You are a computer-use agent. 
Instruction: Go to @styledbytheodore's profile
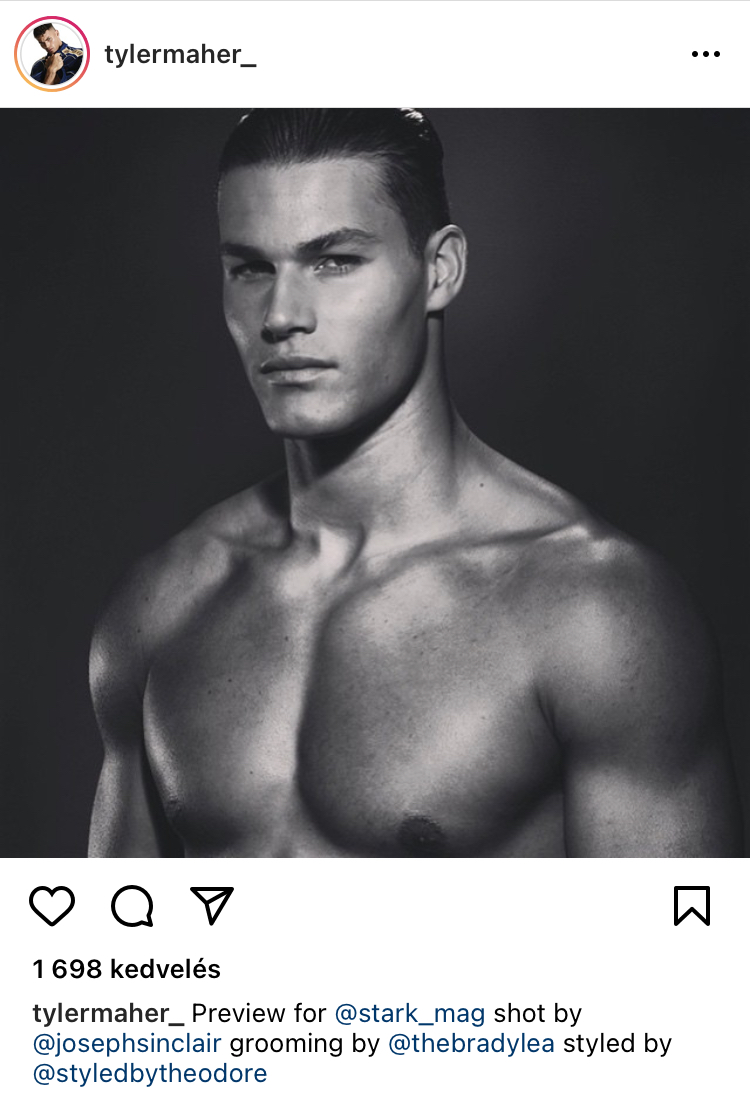click(x=150, y=1074)
